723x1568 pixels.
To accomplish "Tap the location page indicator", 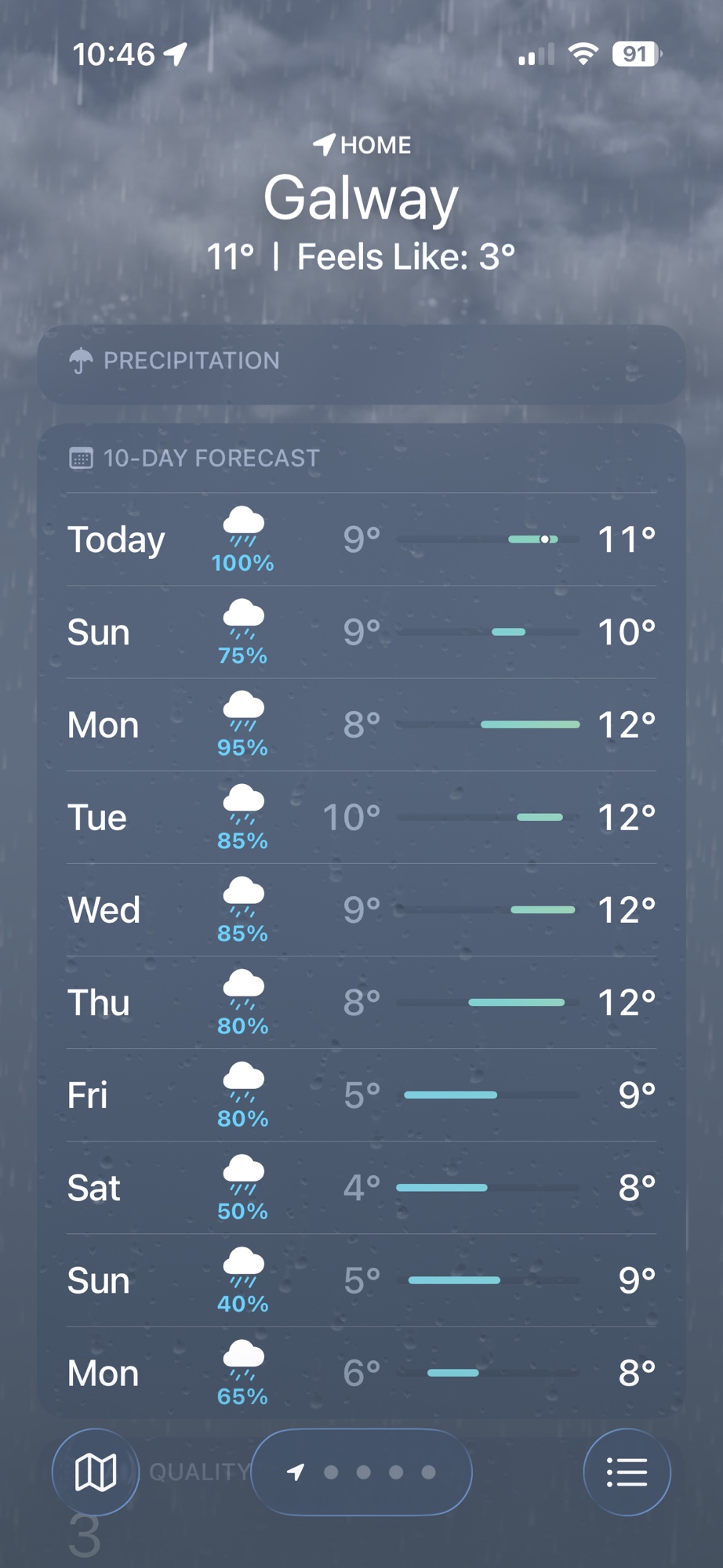I will click(361, 1472).
